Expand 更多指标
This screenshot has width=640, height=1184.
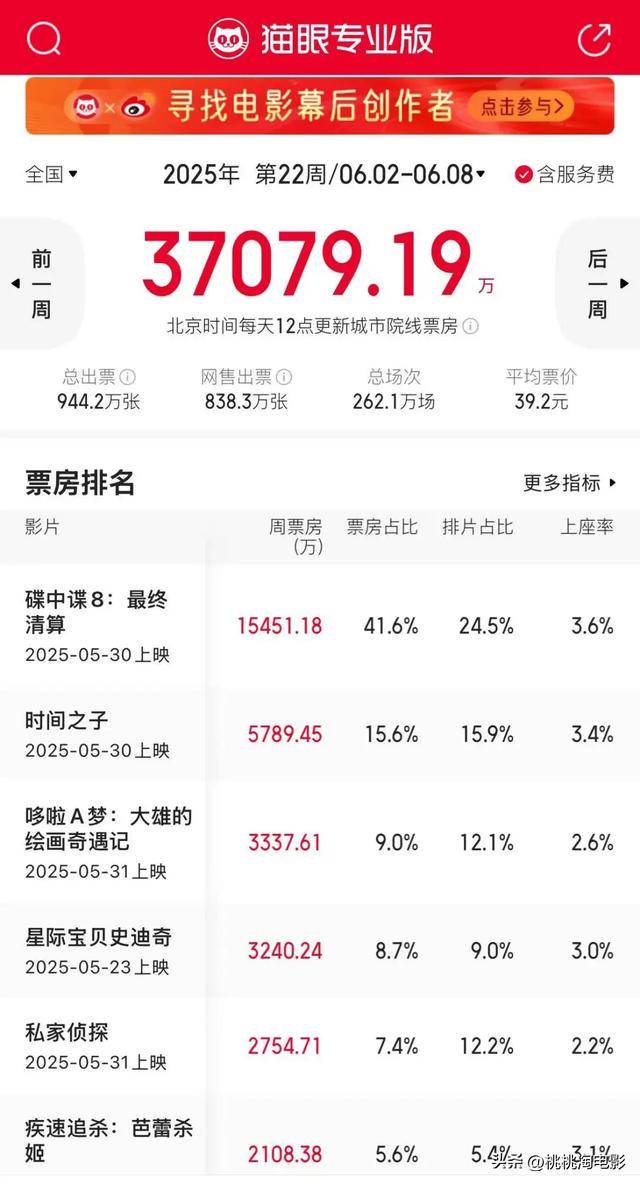[x=570, y=483]
